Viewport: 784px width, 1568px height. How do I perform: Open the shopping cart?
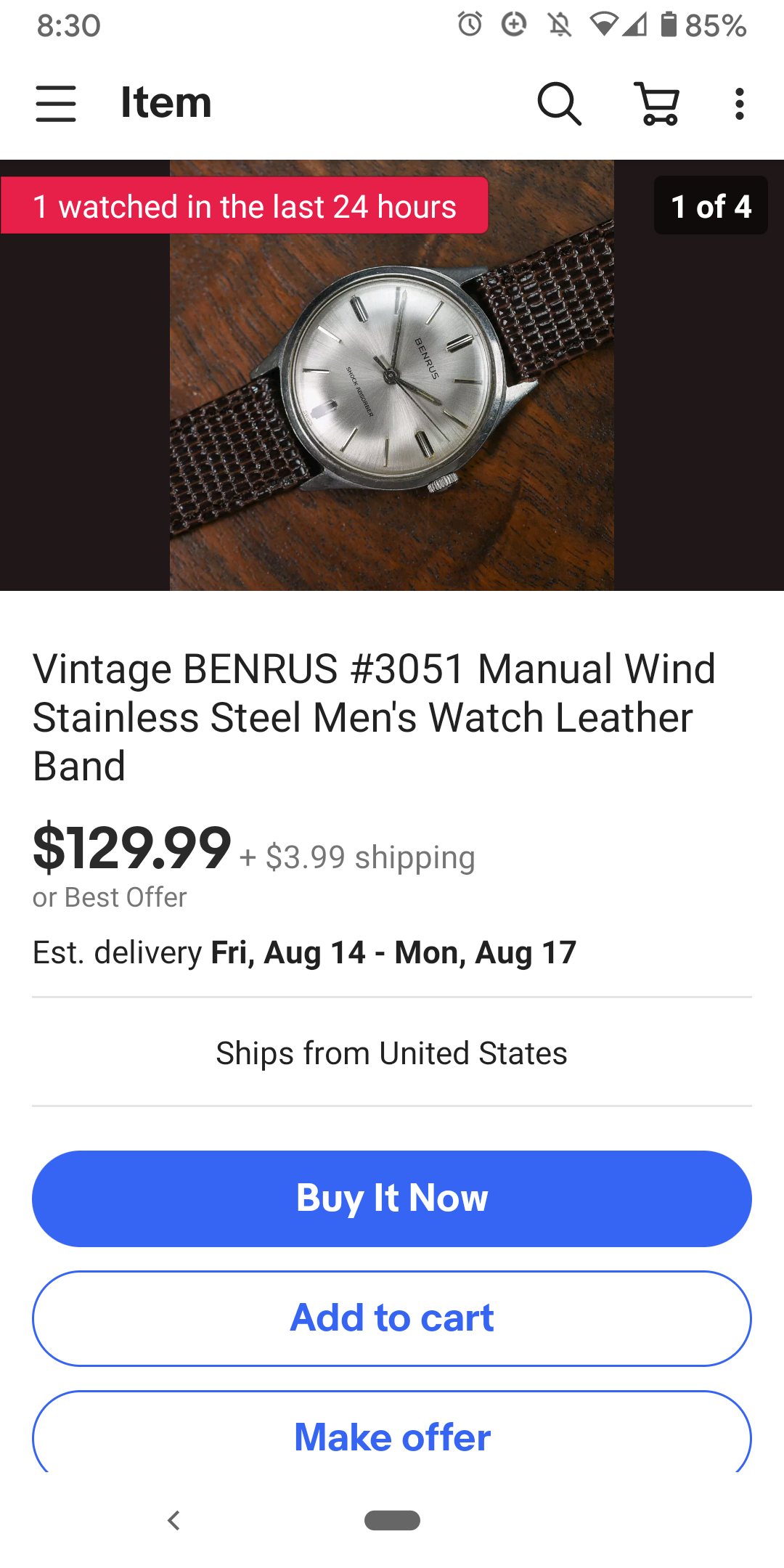(x=658, y=104)
